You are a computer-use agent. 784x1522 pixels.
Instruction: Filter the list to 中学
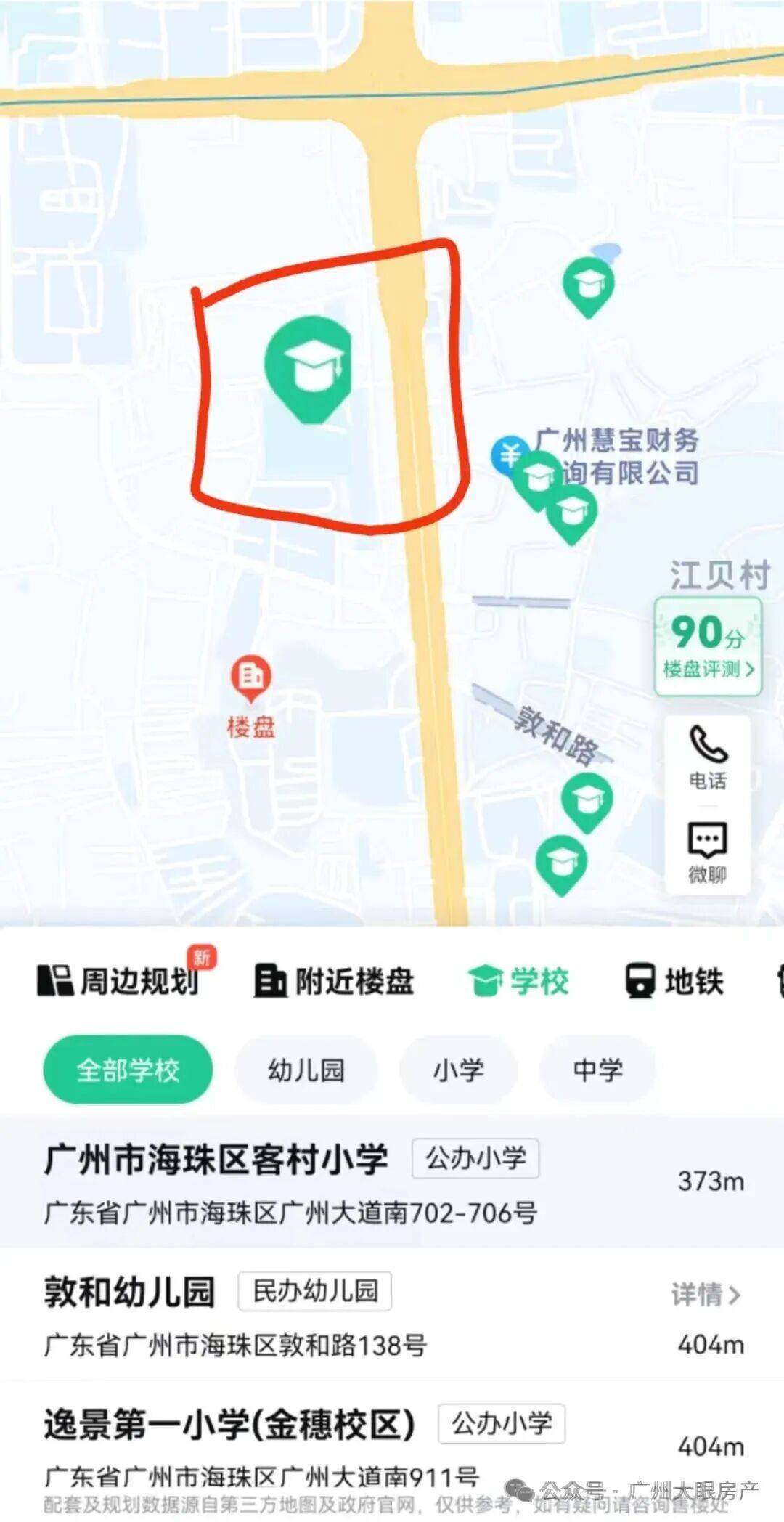click(x=597, y=1070)
